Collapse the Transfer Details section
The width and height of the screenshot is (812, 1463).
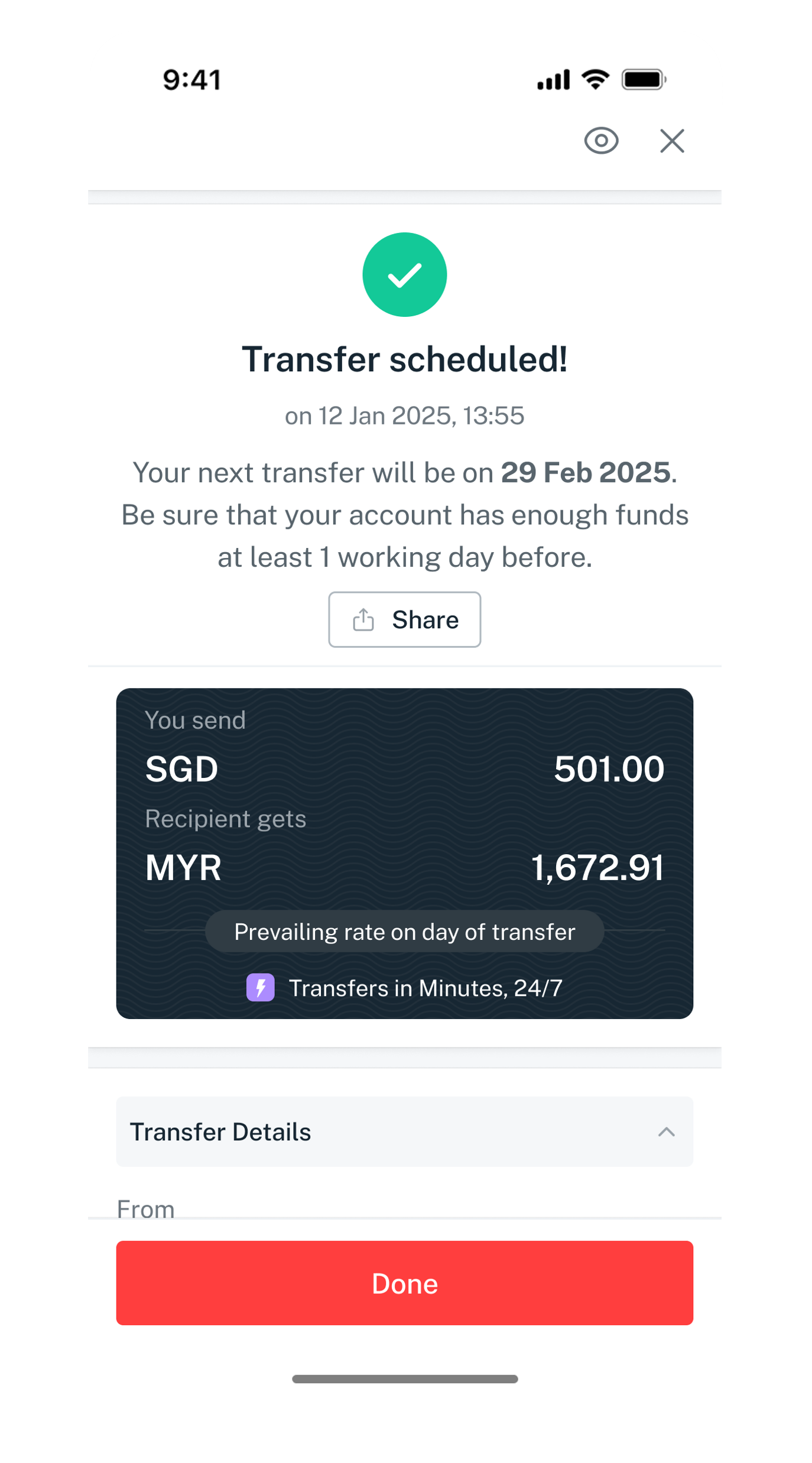666,1132
